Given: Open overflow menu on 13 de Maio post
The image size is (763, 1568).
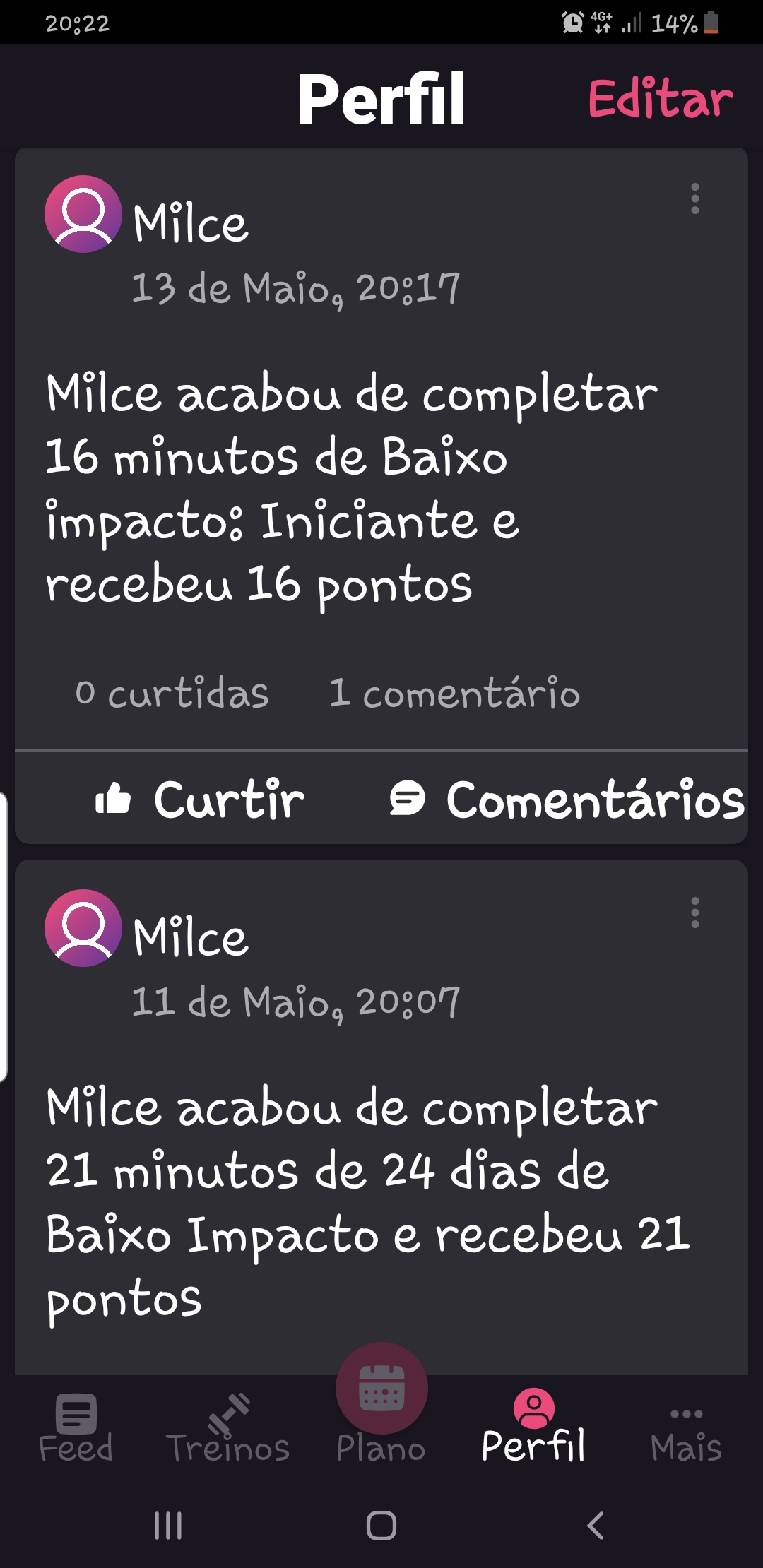Looking at the screenshot, I should coord(695,198).
